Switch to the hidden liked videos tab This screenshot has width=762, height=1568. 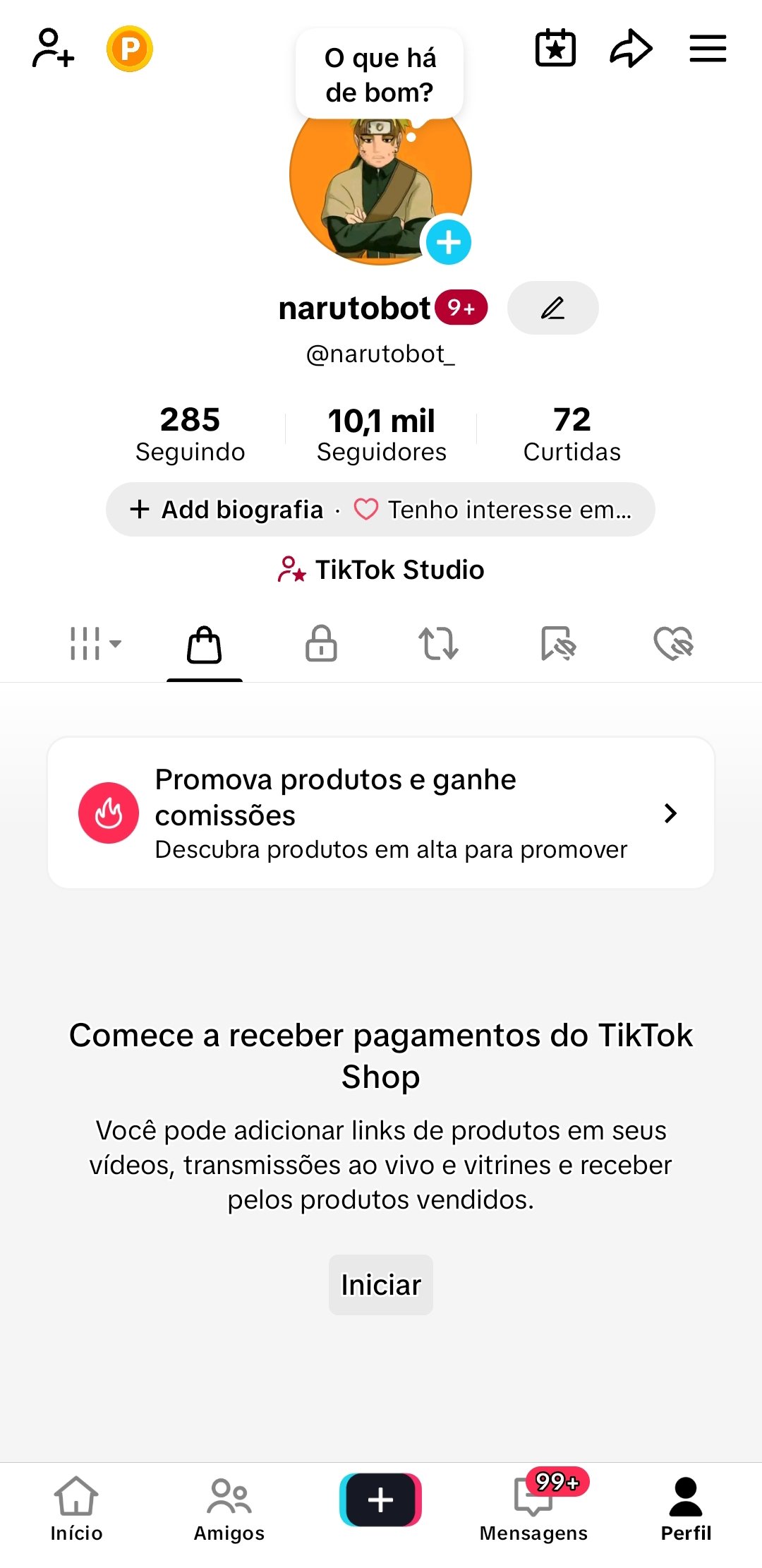[x=673, y=644]
